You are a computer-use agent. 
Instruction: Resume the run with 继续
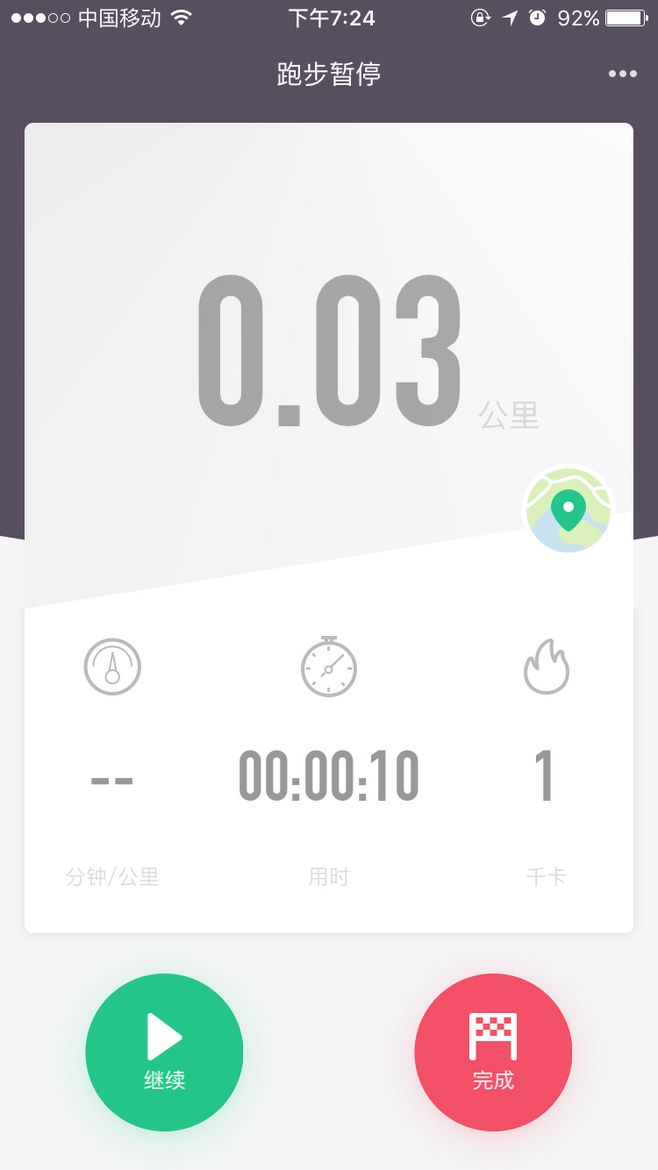click(x=164, y=1052)
